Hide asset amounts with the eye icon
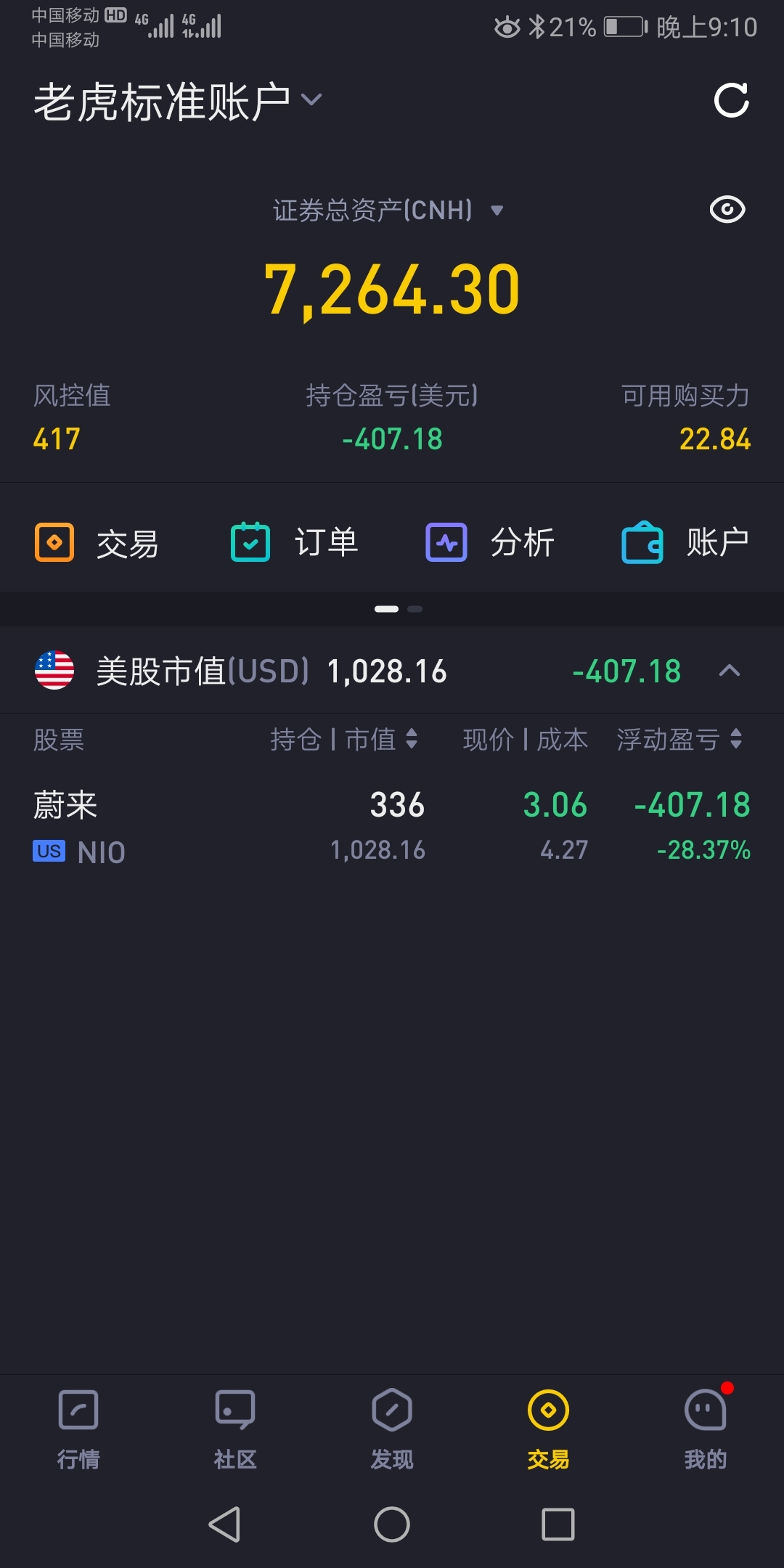 click(x=727, y=210)
